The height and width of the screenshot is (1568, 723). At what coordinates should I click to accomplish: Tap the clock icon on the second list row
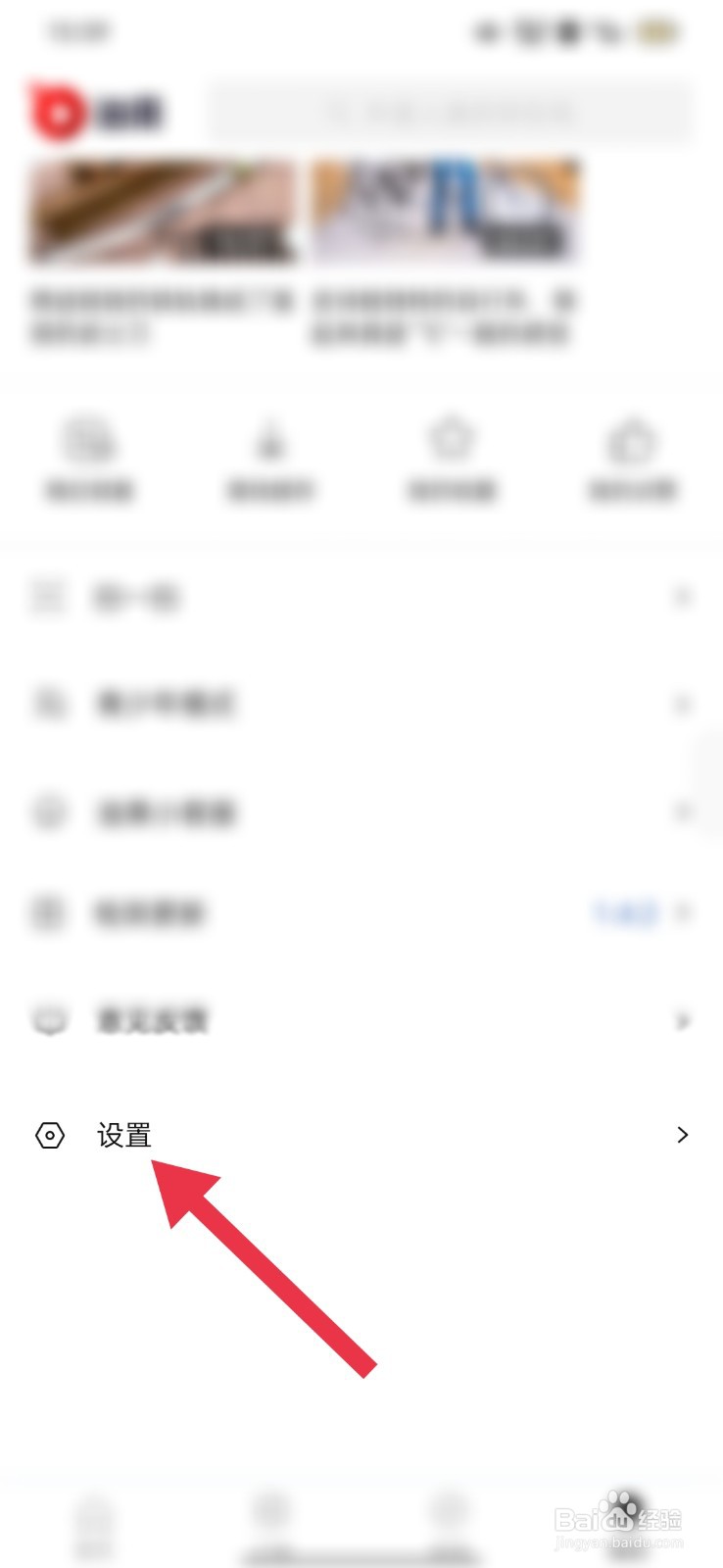[47, 704]
